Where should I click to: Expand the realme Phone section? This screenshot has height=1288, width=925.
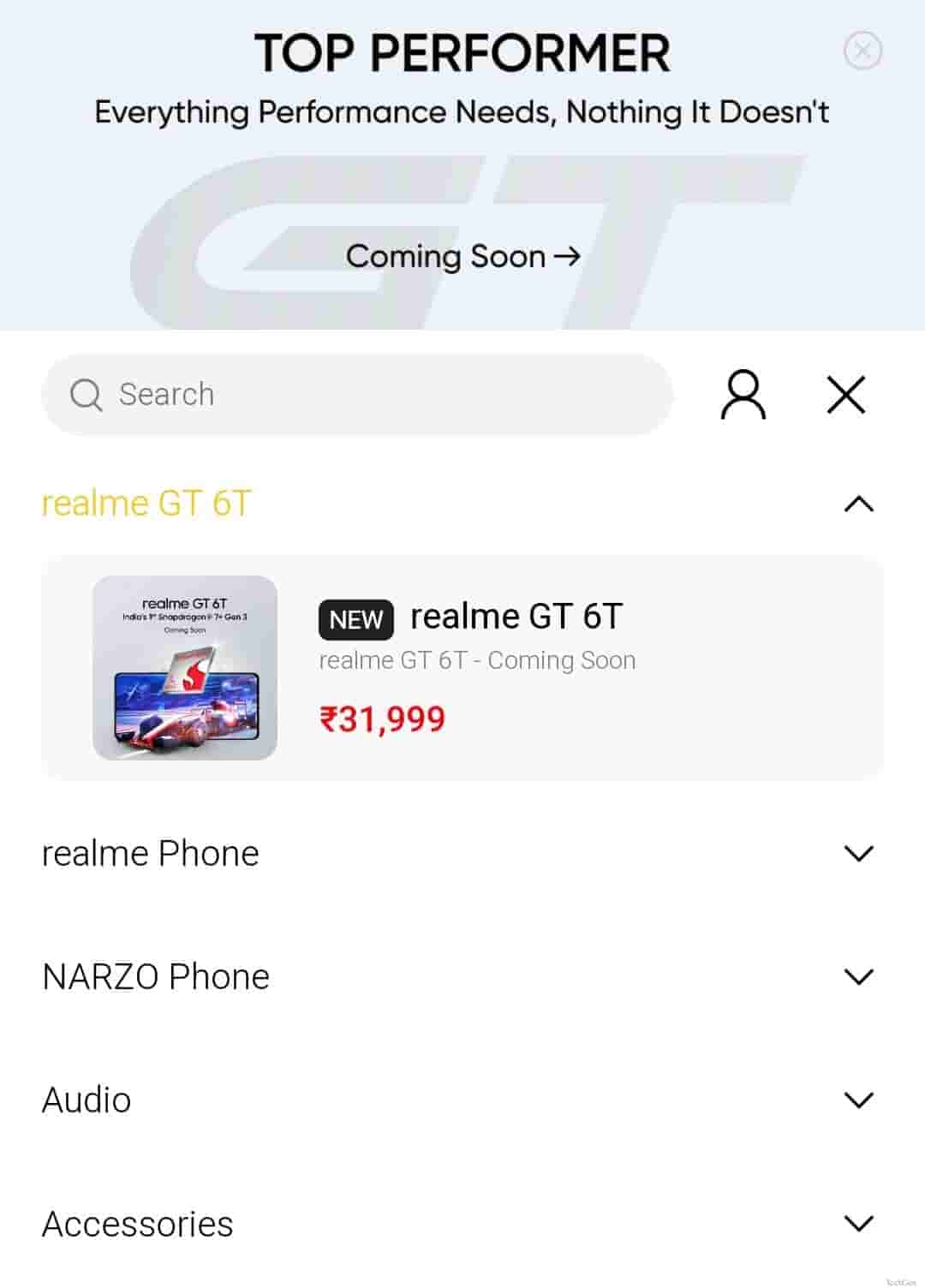[858, 853]
